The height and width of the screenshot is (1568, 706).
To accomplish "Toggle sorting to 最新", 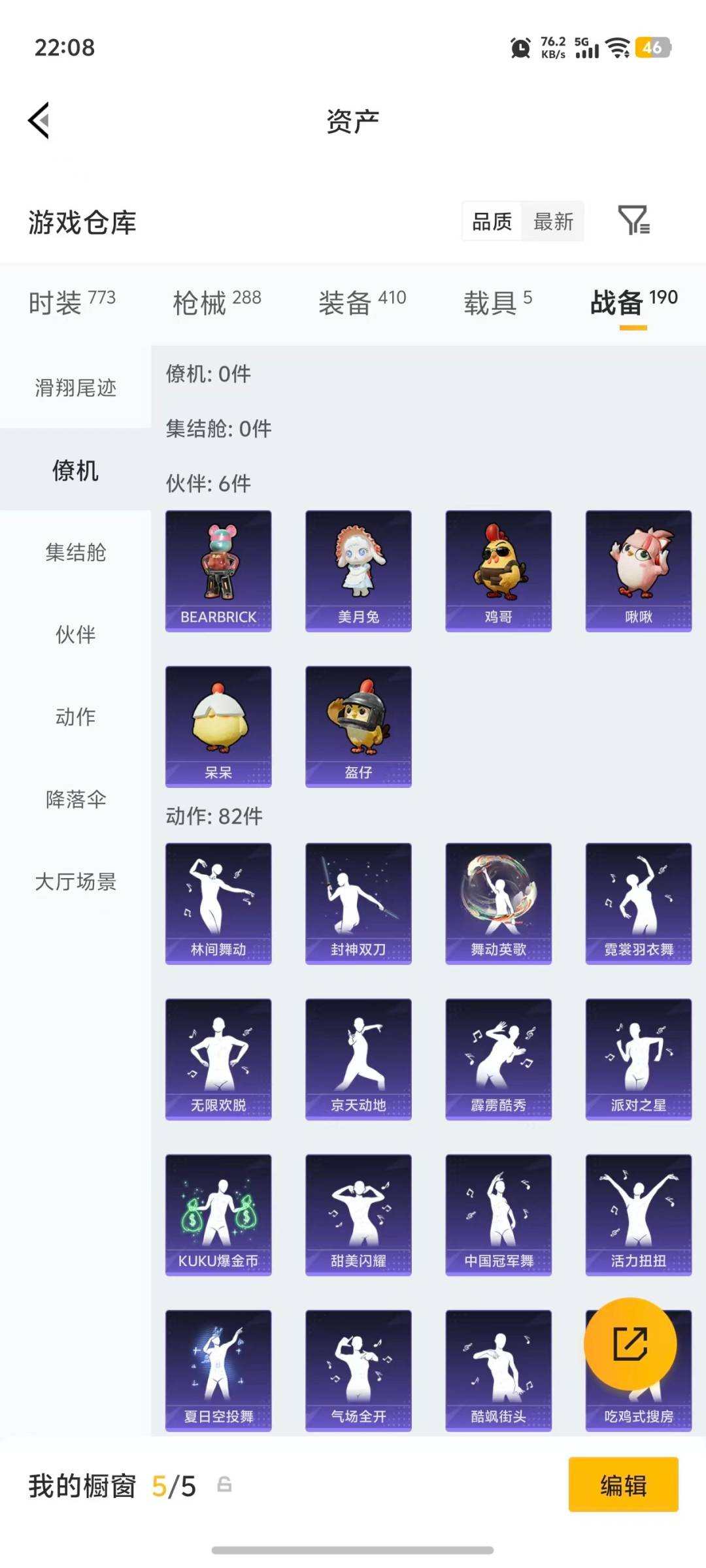I will (x=553, y=222).
